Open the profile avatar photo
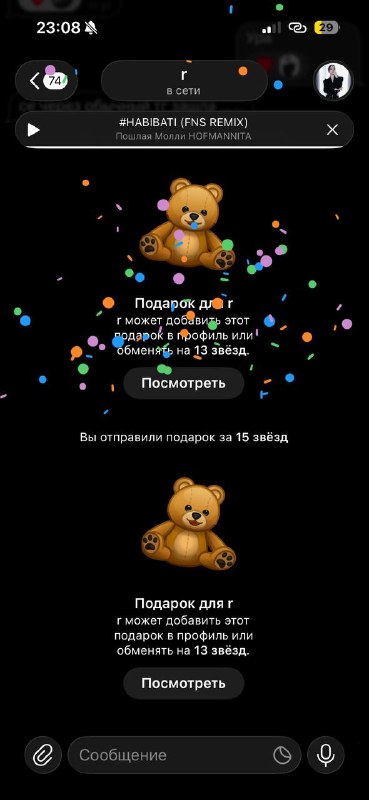The image size is (369, 800). (333, 81)
